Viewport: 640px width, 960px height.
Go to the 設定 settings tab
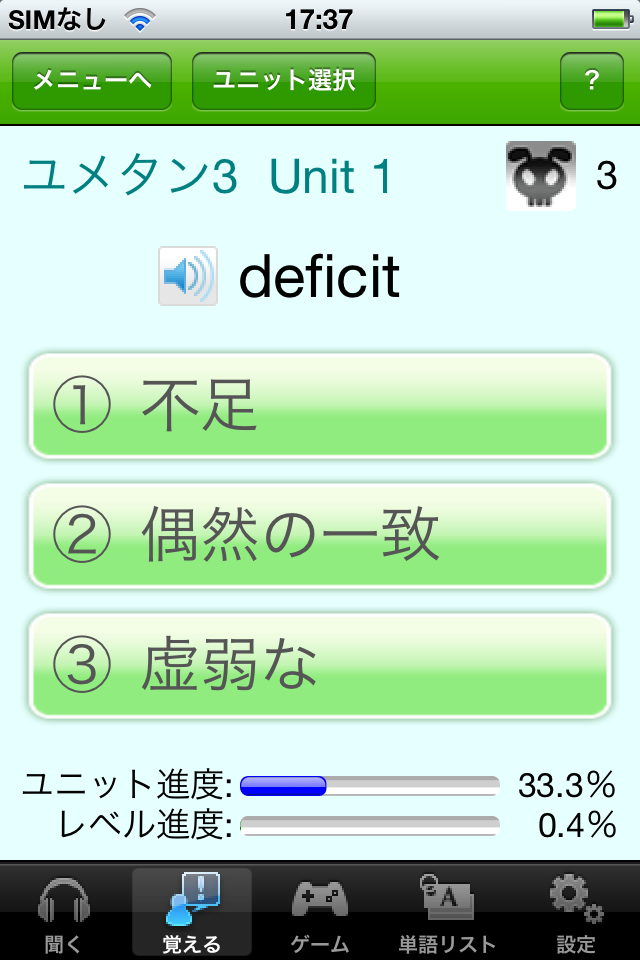576,912
